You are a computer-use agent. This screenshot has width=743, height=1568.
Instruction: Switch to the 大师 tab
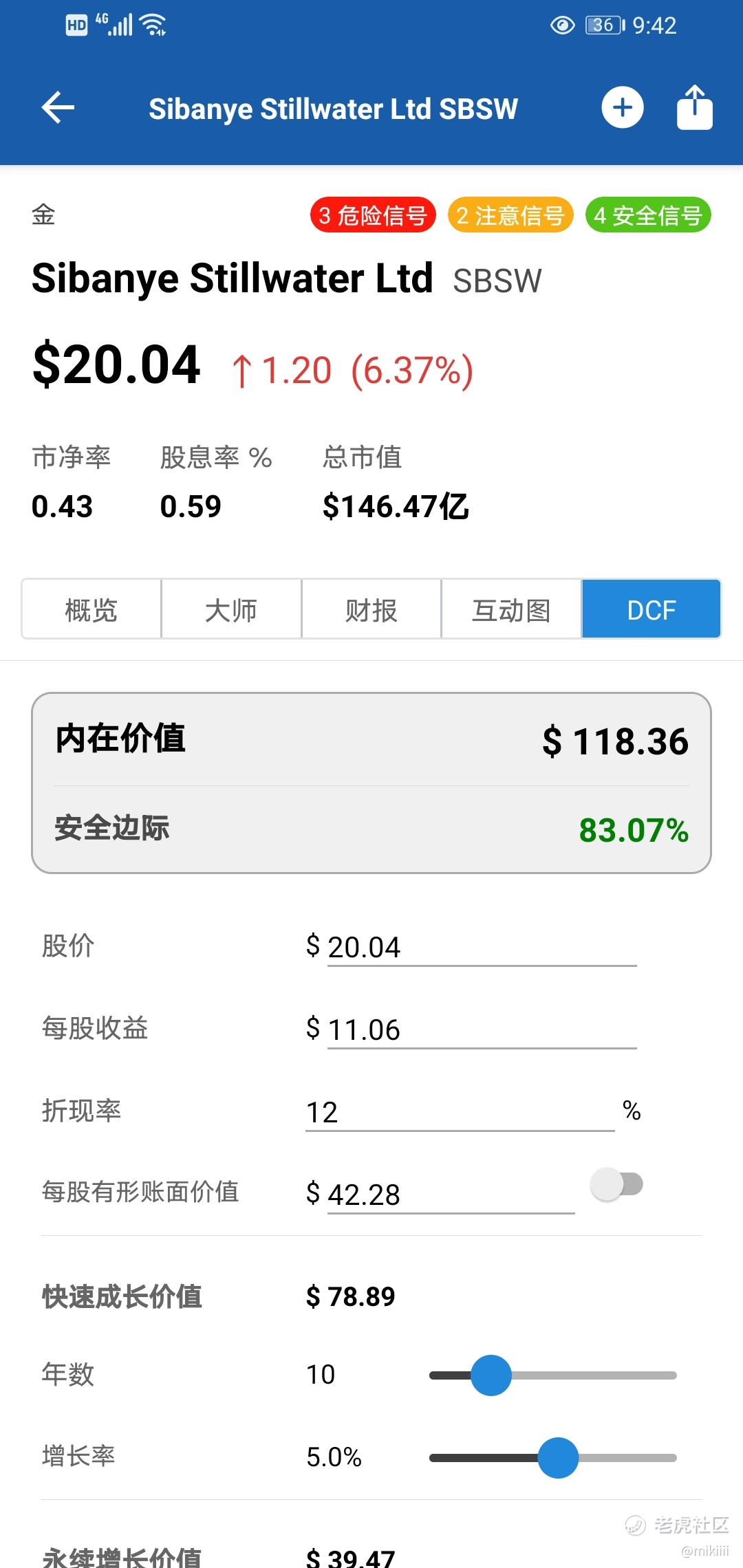click(x=231, y=610)
